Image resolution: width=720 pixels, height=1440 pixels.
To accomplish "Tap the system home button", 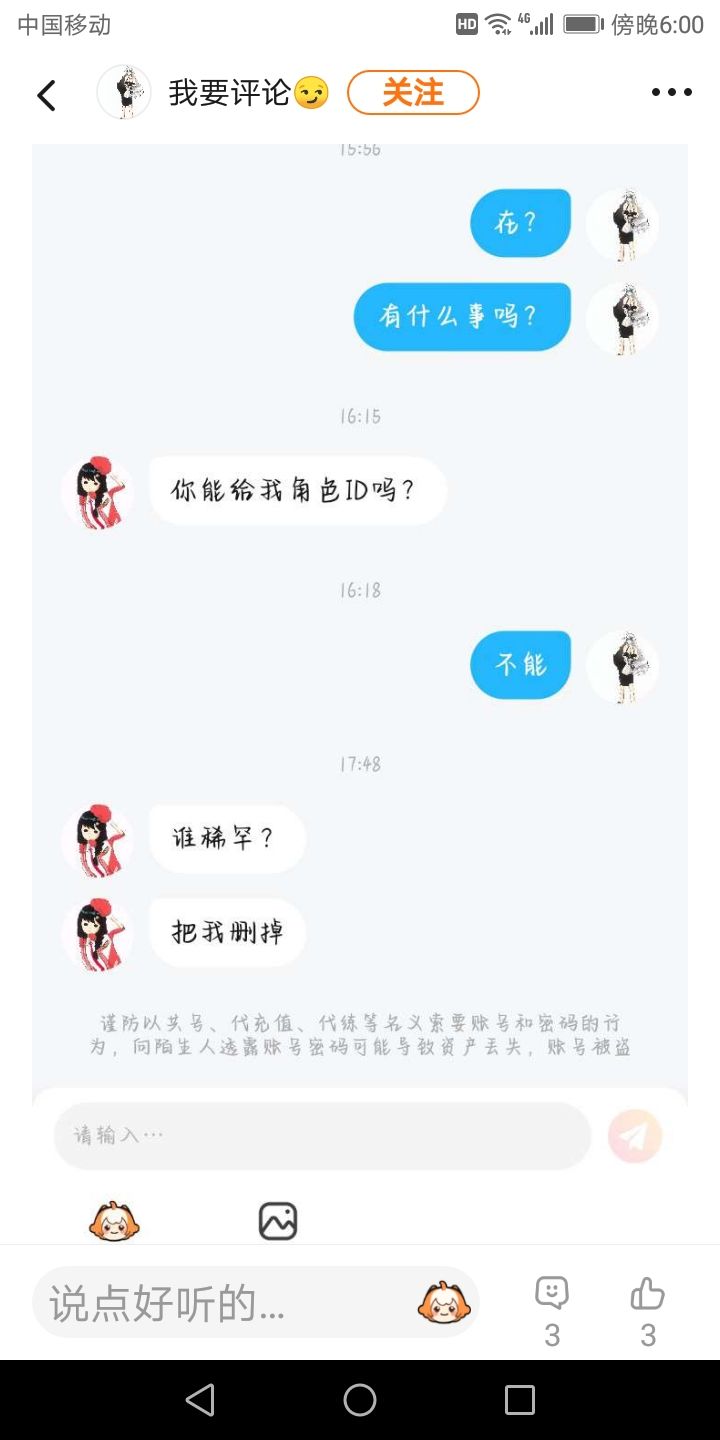I will (360, 1400).
